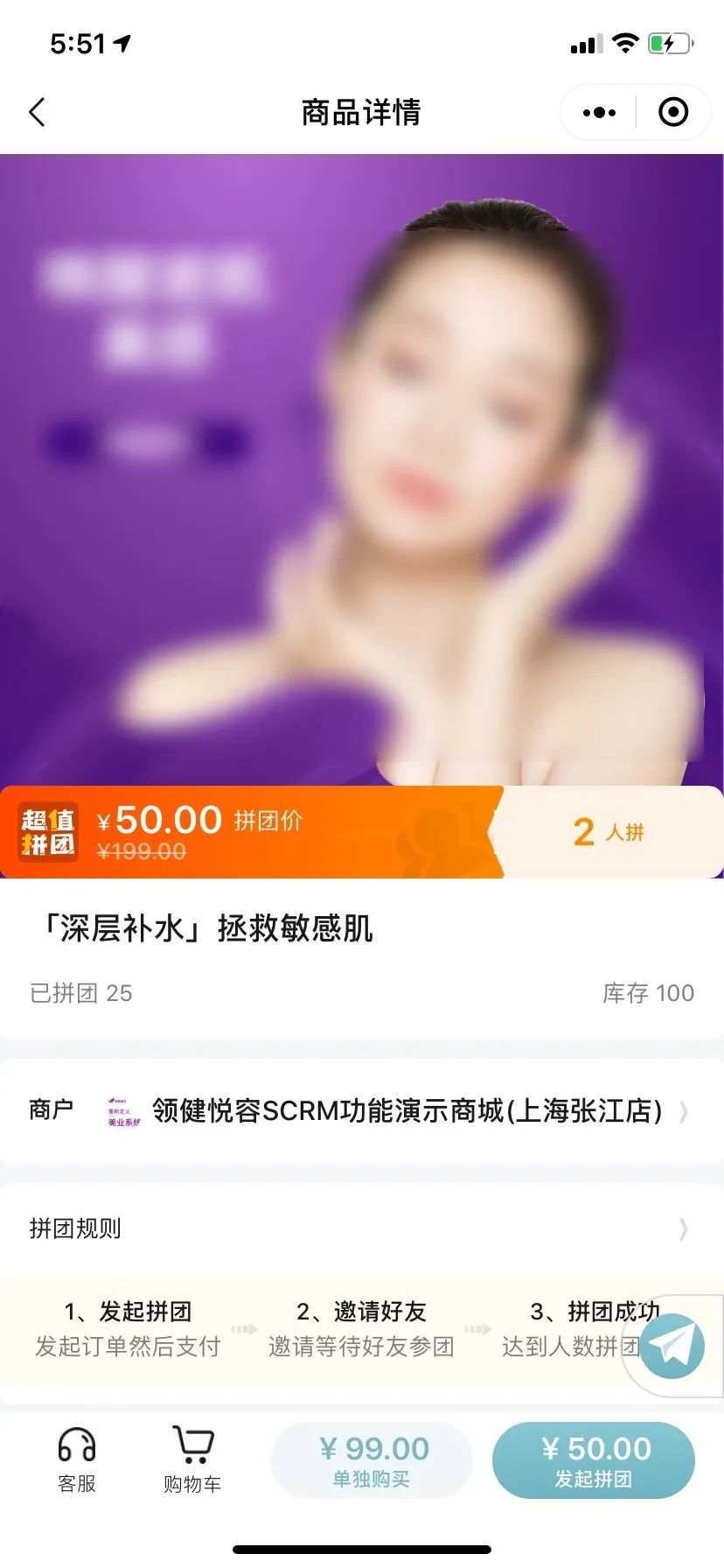Buy alone for ¥99.00 单独购买
Screen dimensions: 724x1568
(372, 1460)
